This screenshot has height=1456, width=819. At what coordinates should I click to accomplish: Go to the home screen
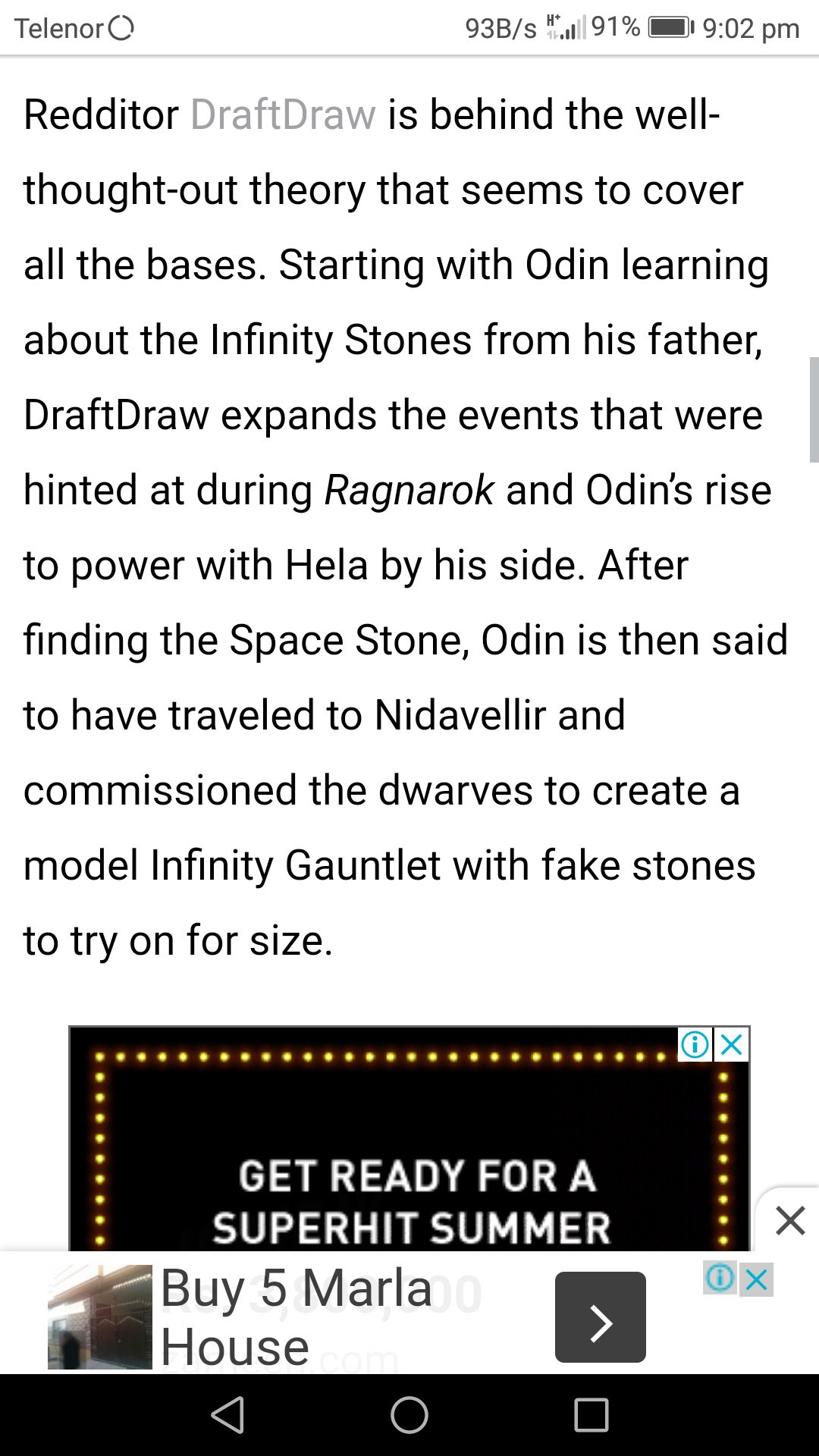click(x=409, y=1415)
